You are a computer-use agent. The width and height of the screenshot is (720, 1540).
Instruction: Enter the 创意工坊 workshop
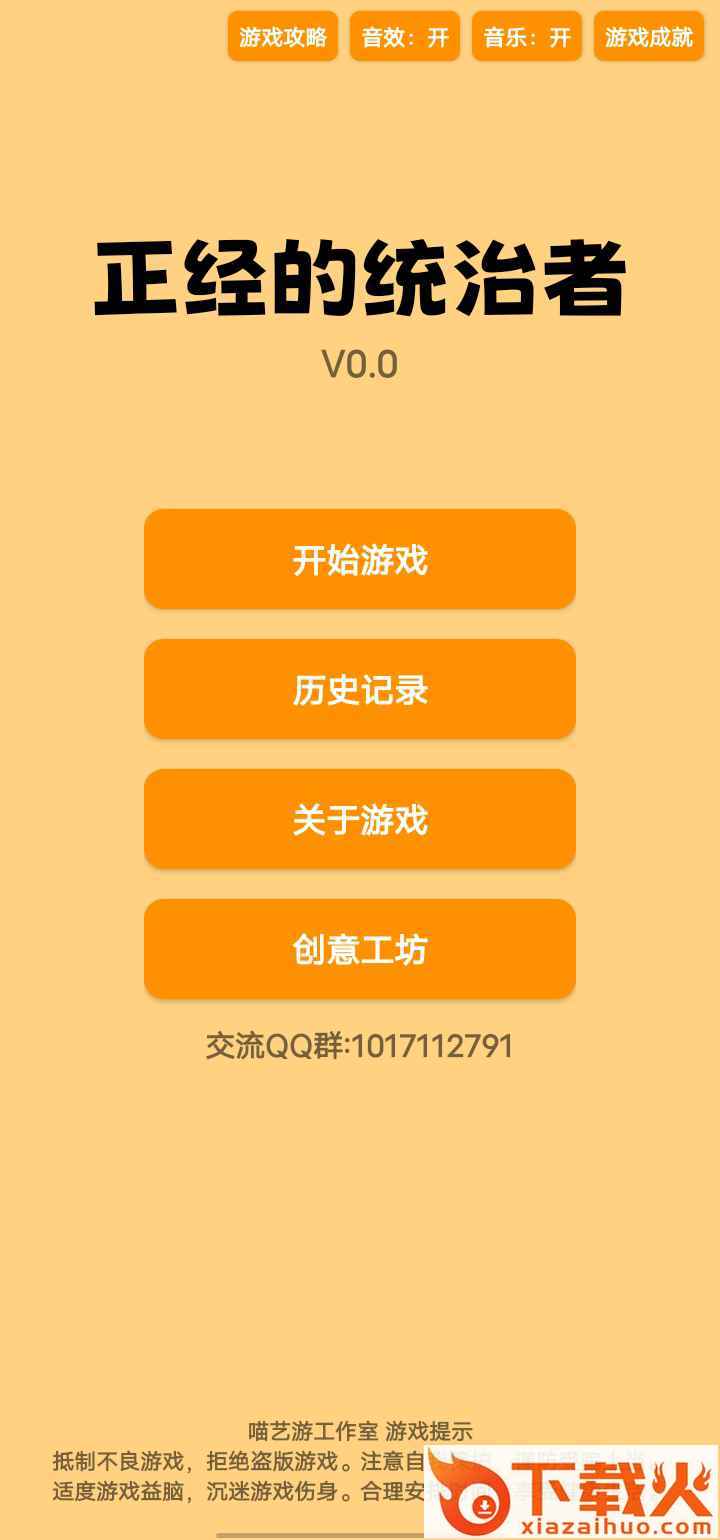pyautogui.click(x=360, y=949)
